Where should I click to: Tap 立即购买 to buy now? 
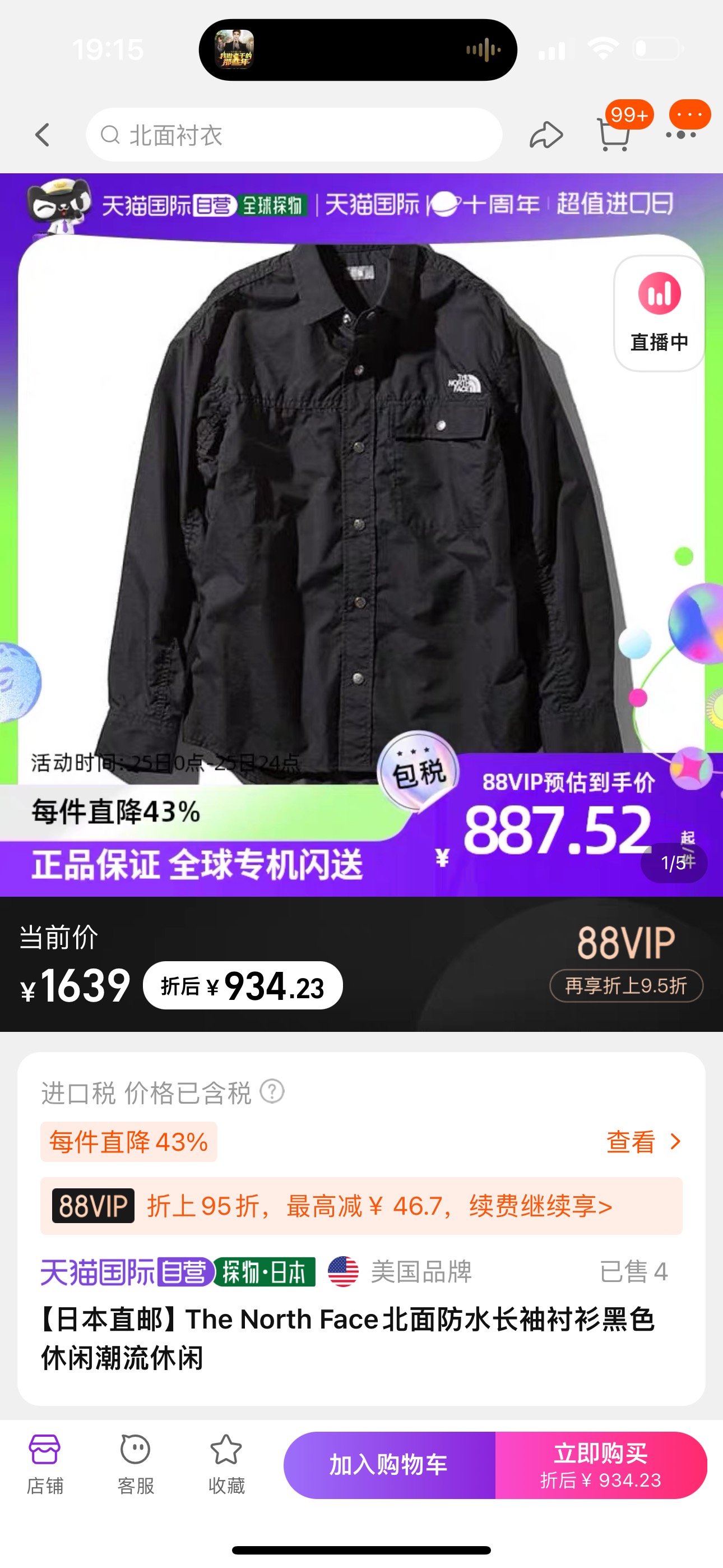click(601, 1464)
